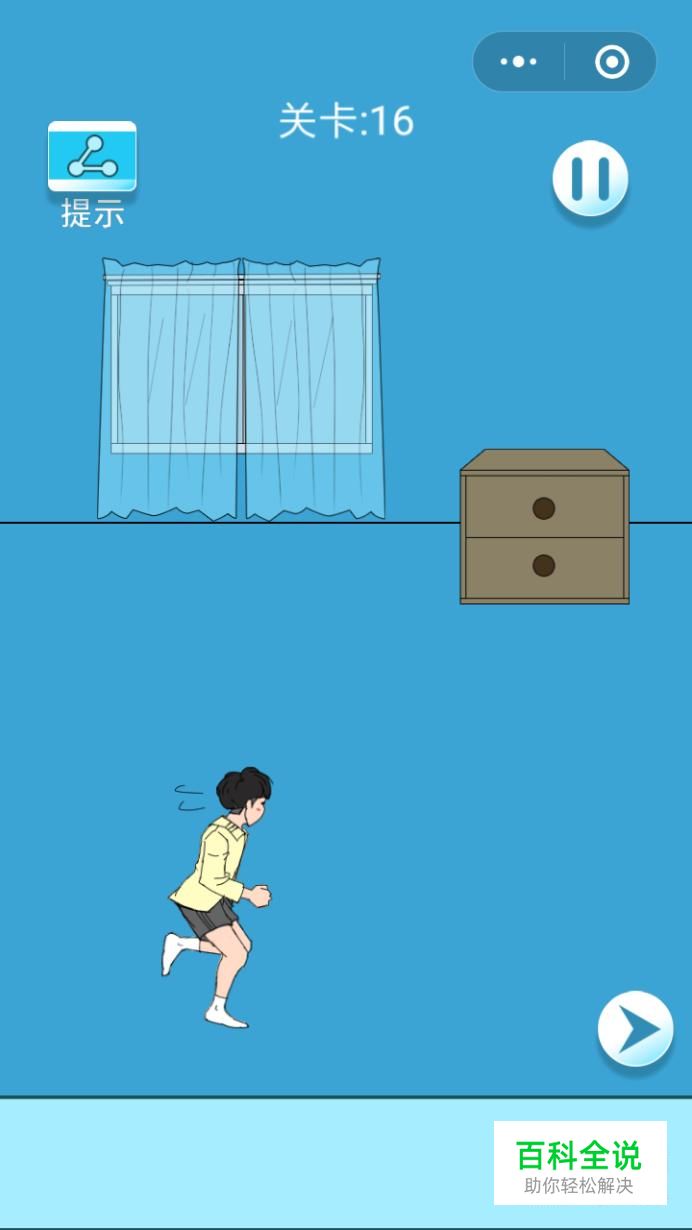
Task: Open the top drawer of the cabinet
Action: [x=544, y=507]
